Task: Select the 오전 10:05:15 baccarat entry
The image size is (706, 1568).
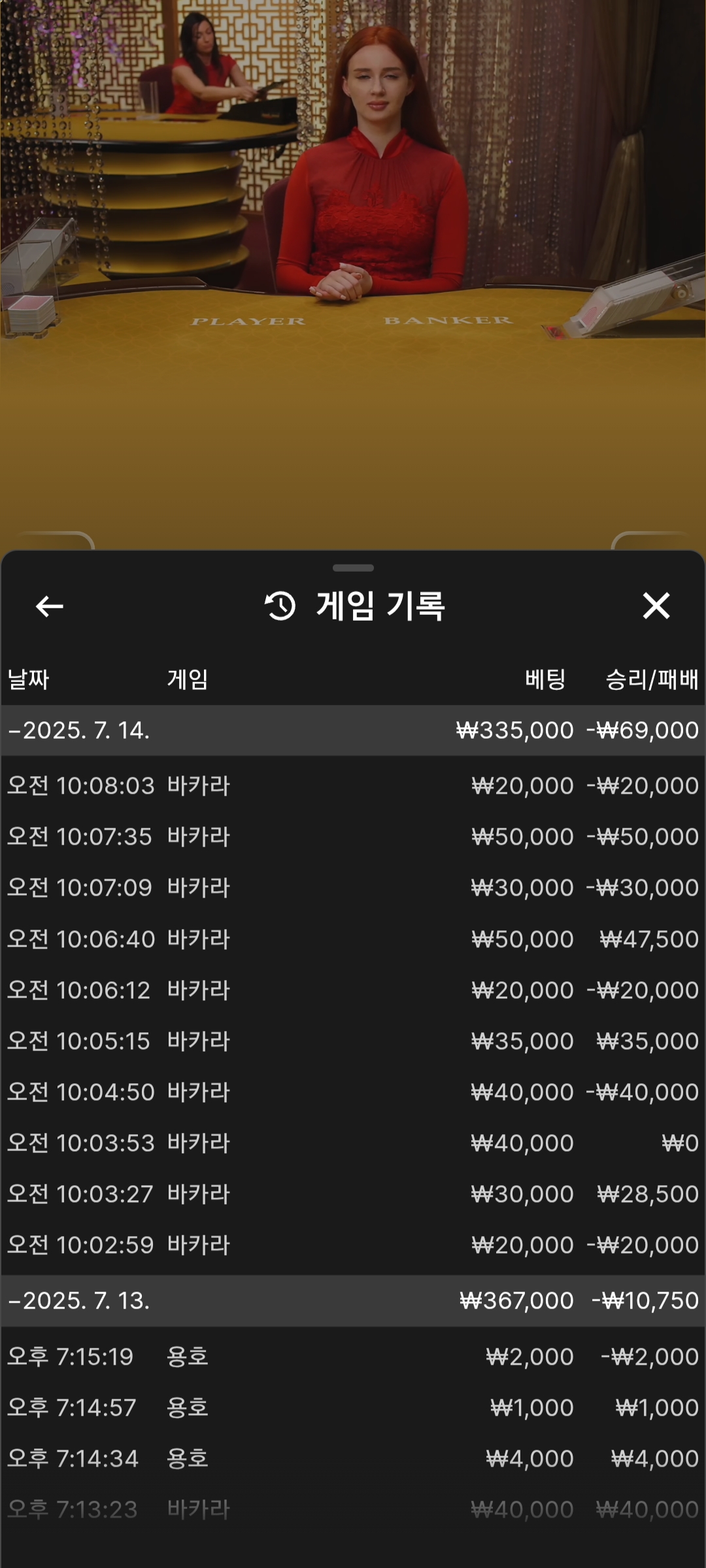Action: point(353,1041)
